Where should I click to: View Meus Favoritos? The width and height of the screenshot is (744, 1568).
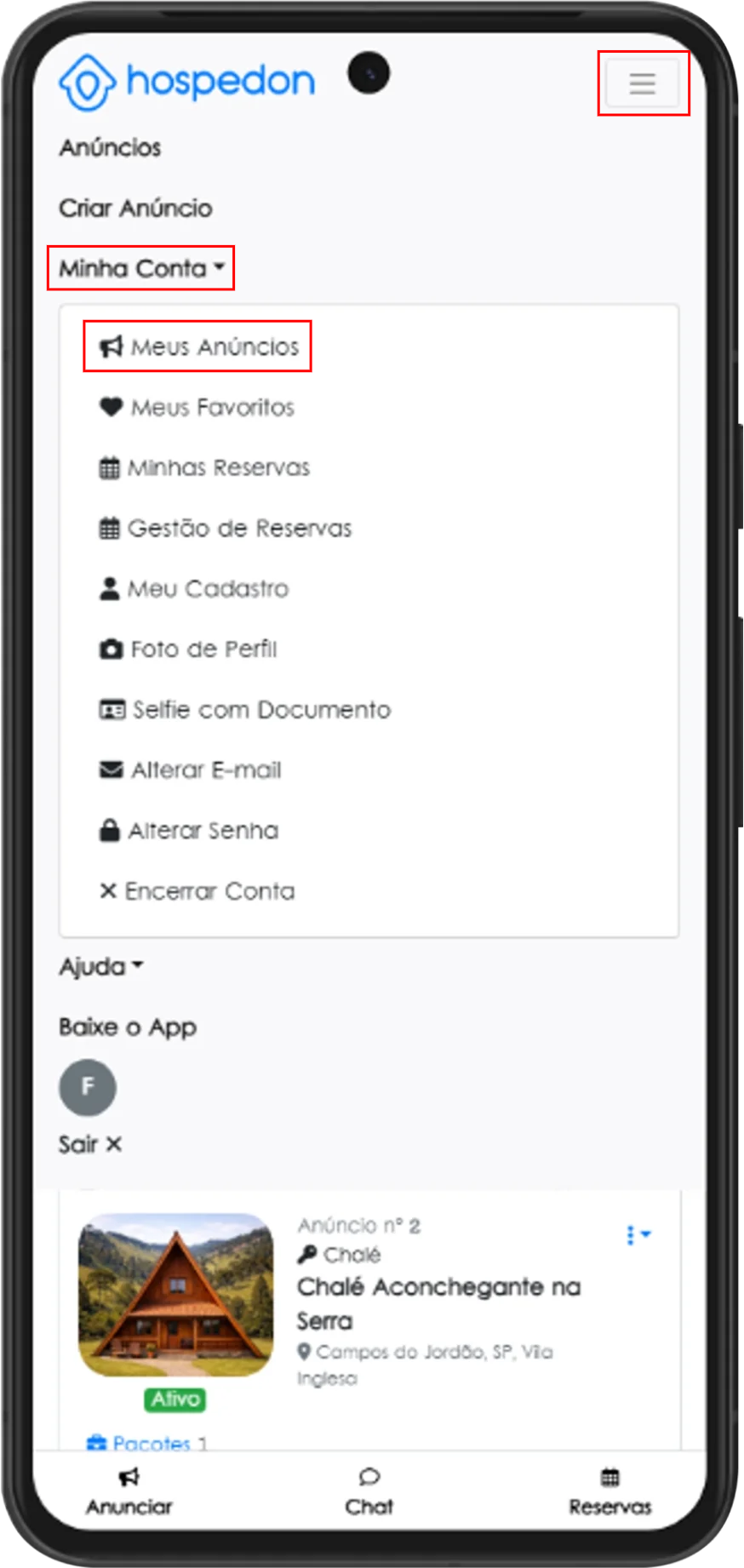[197, 408]
